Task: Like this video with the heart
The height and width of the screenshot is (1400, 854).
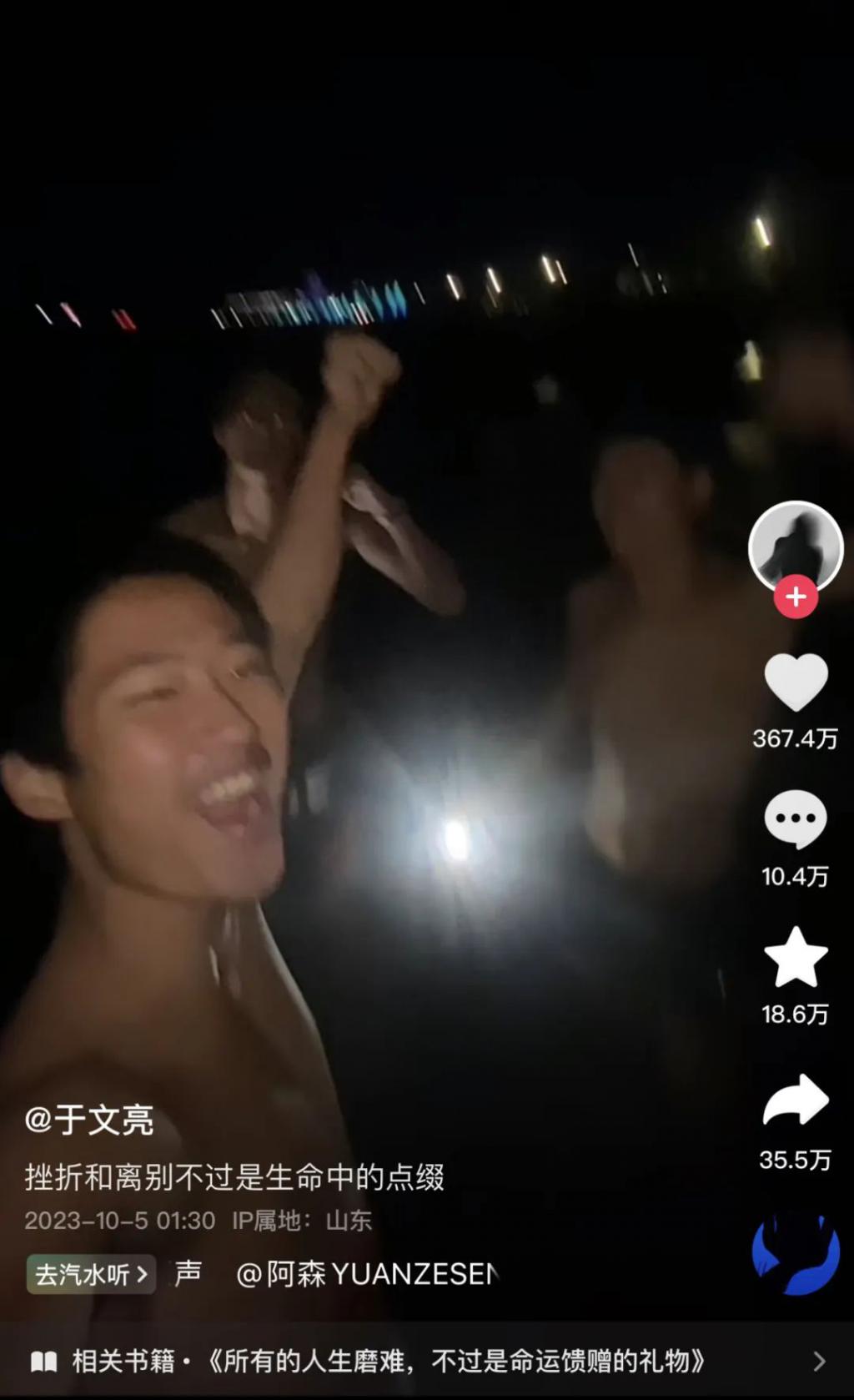Action: [796, 682]
